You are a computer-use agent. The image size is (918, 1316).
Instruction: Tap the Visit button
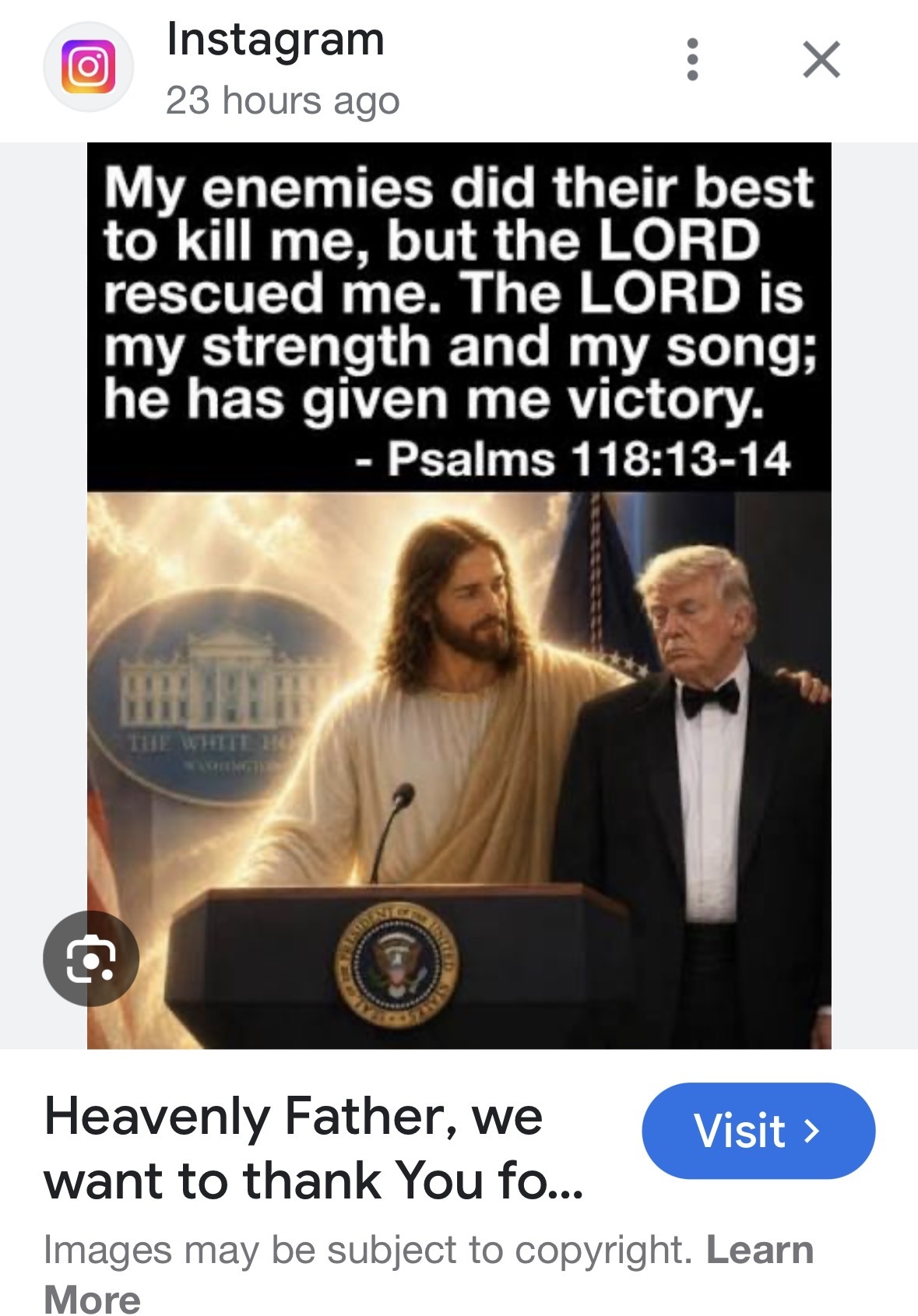pyautogui.click(x=758, y=1130)
